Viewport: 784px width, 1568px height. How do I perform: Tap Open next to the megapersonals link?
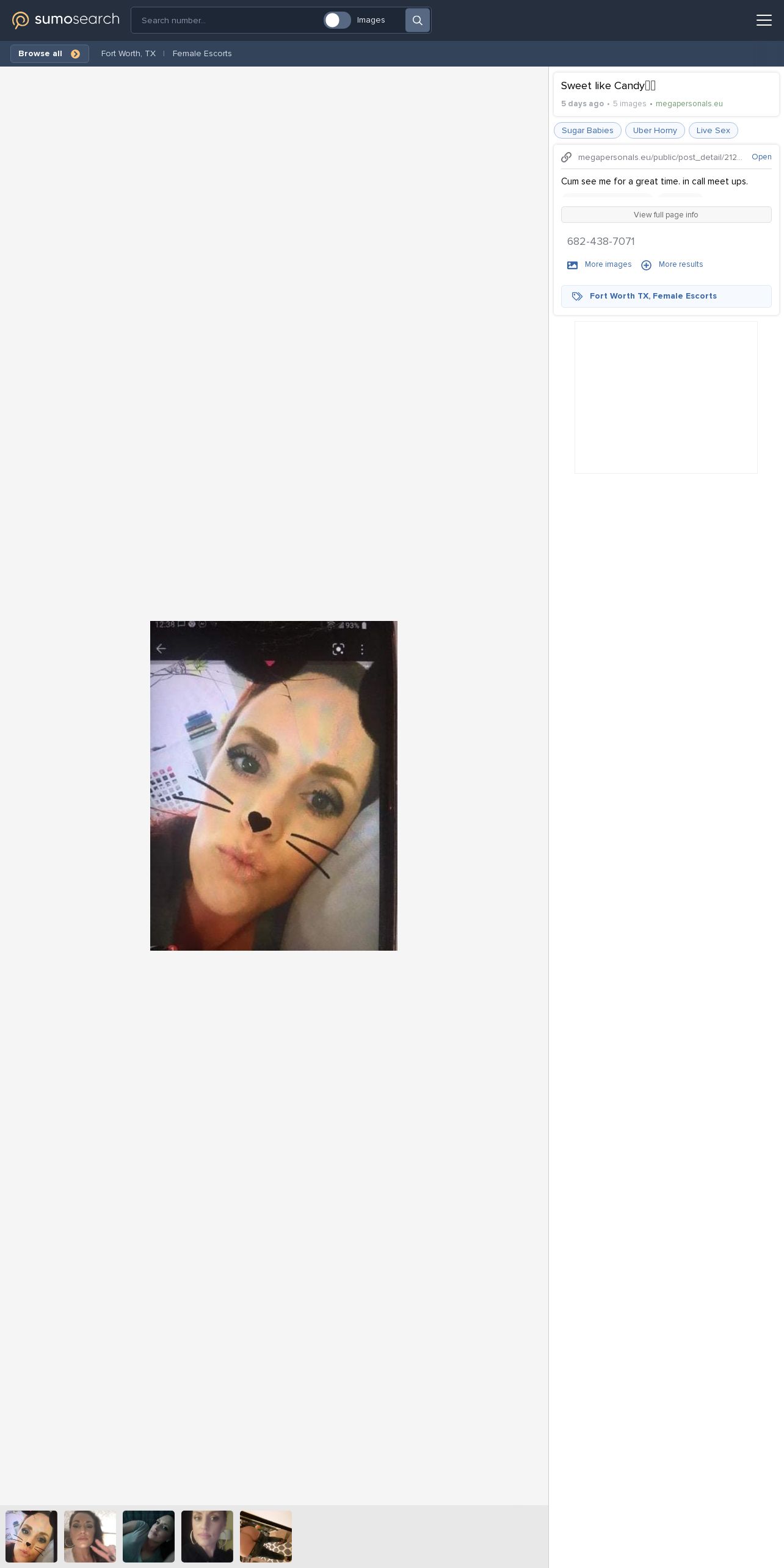click(x=761, y=157)
